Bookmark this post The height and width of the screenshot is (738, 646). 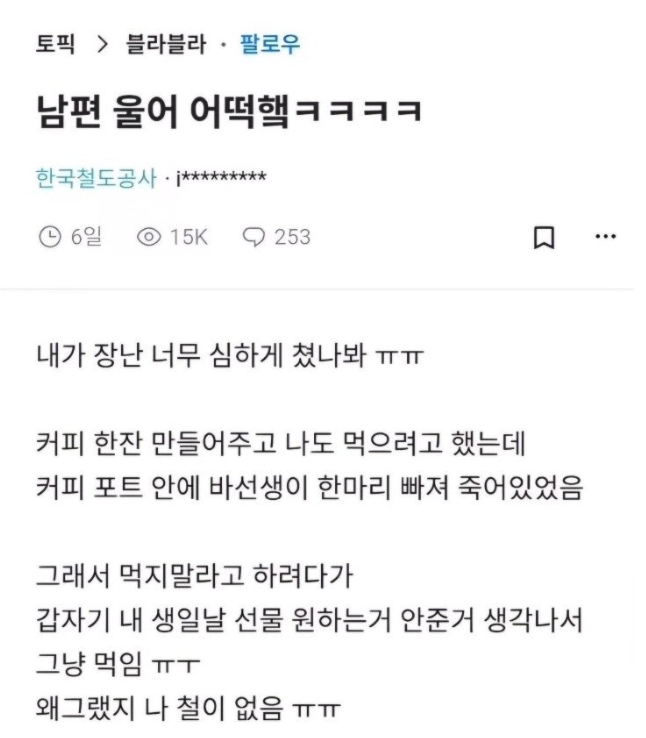[543, 238]
